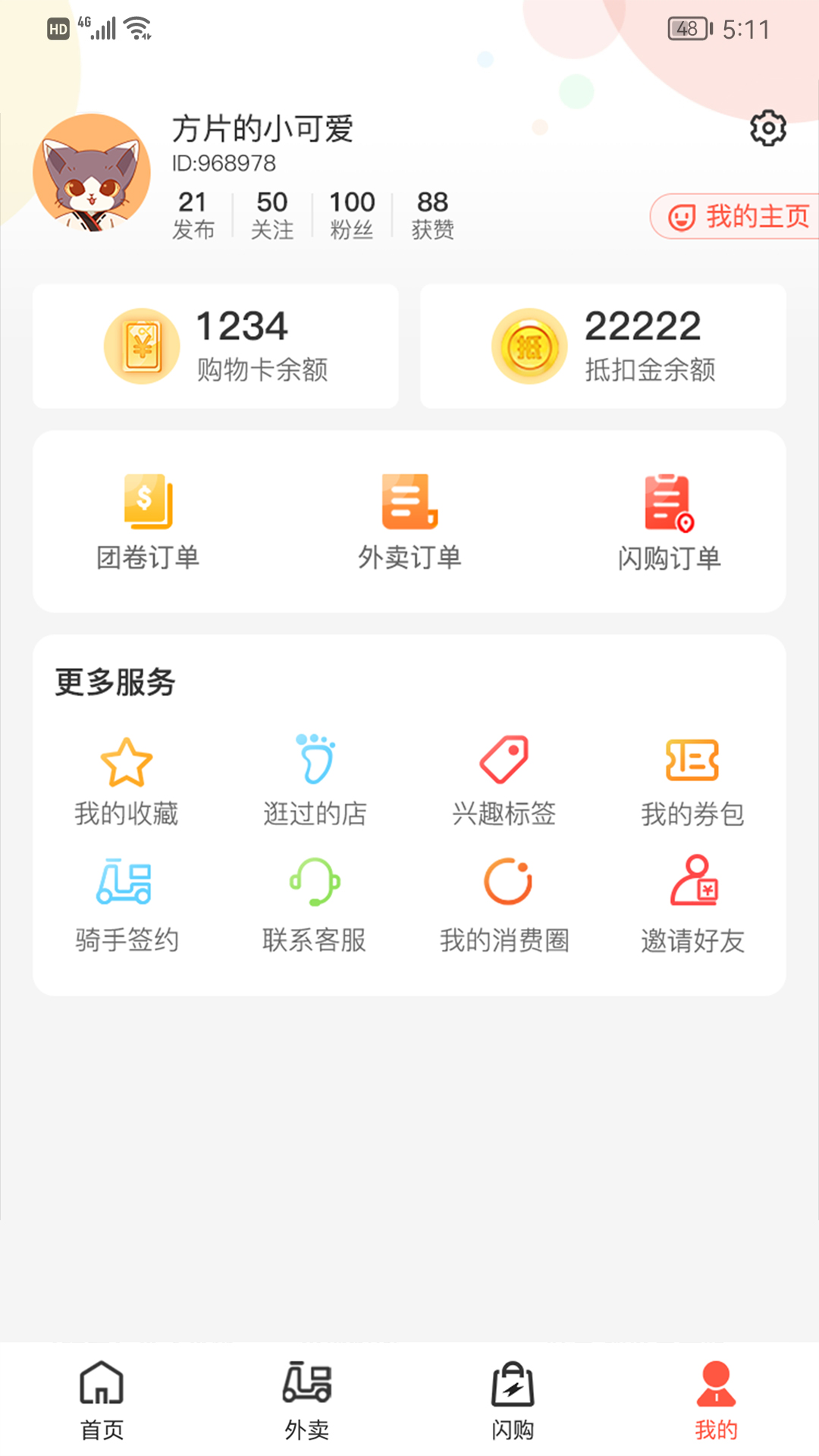Open 我的主页 profile page
This screenshot has width=819, height=1456.
[736, 217]
